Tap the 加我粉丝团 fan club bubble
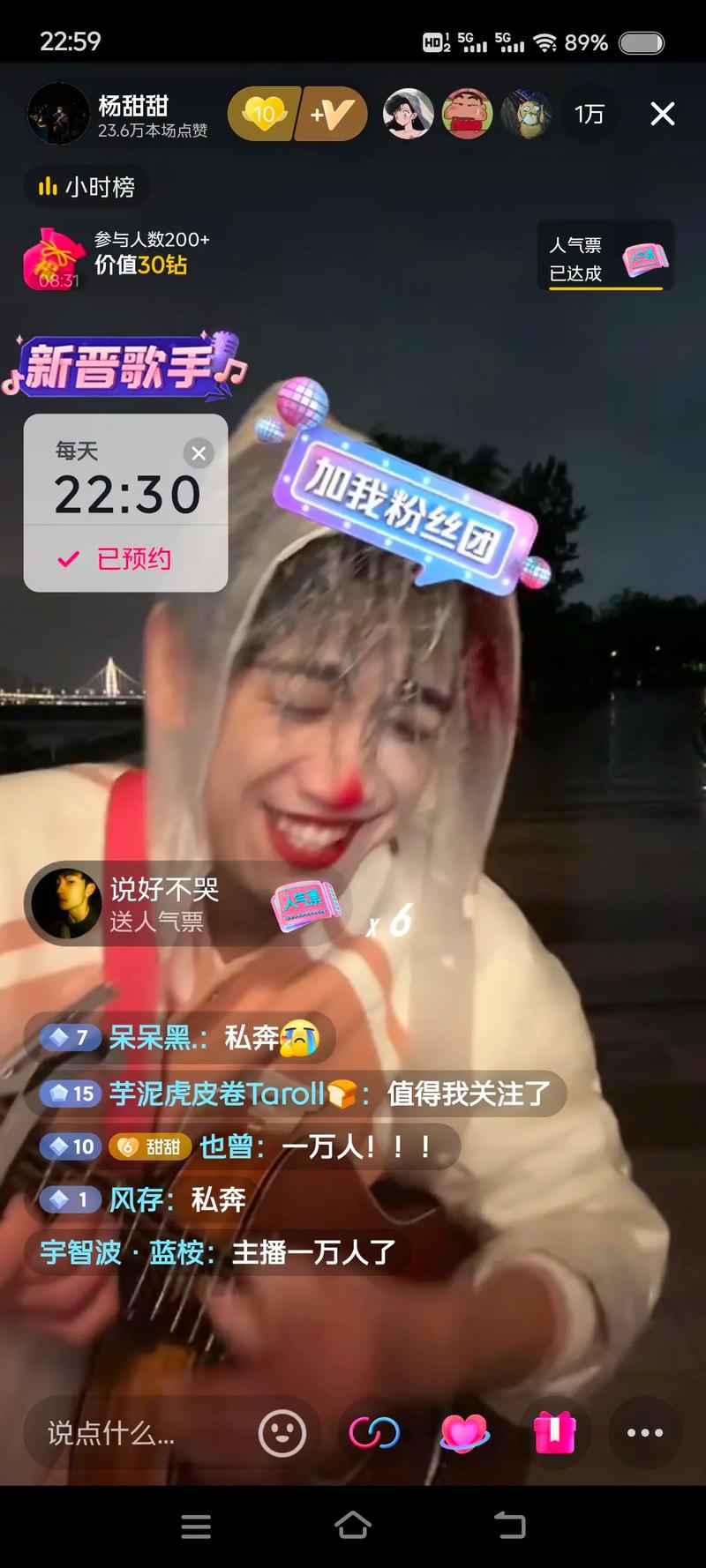This screenshot has width=706, height=1568. tap(408, 500)
